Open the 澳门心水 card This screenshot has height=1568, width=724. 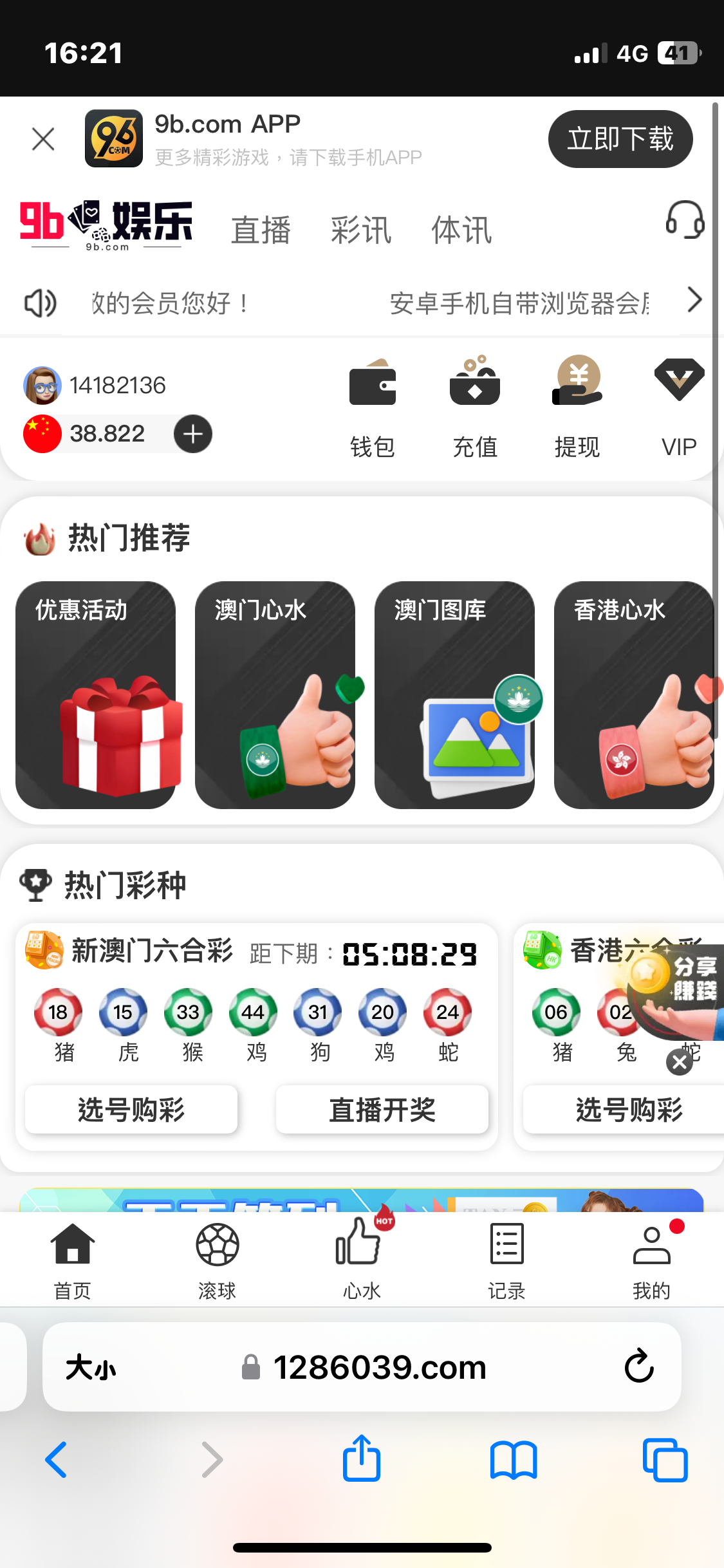[x=275, y=695]
